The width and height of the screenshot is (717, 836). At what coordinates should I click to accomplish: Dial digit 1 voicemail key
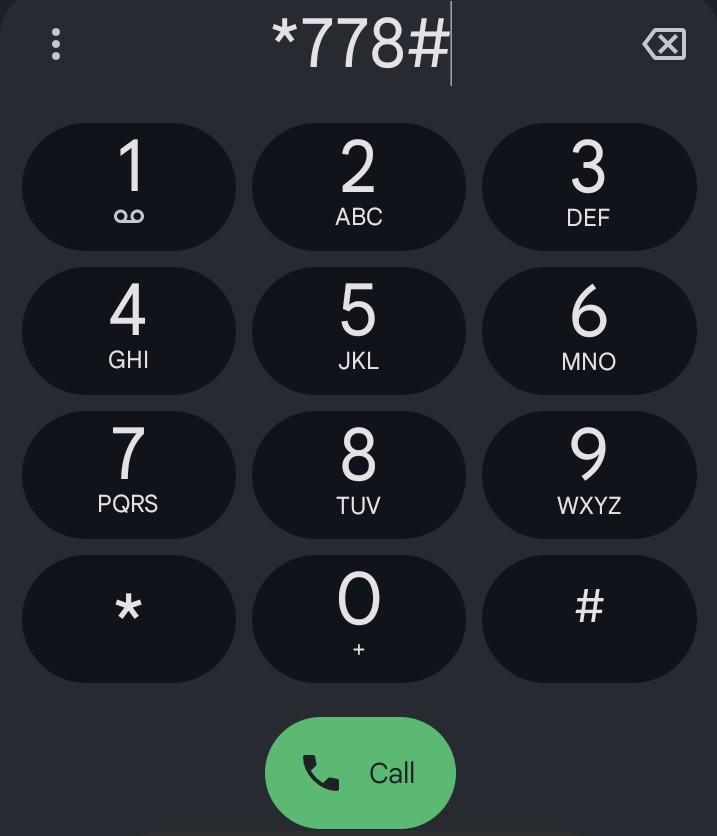pyautogui.click(x=129, y=186)
